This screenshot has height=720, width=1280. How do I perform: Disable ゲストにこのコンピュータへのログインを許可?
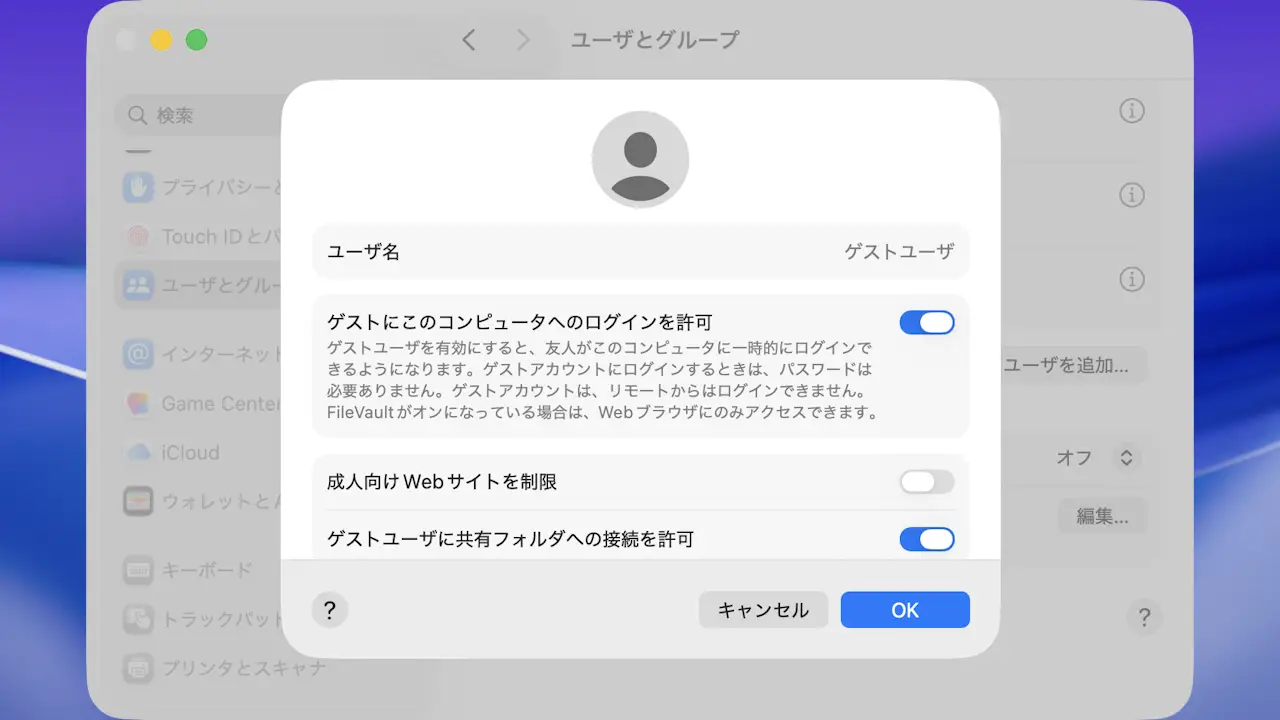(x=926, y=322)
